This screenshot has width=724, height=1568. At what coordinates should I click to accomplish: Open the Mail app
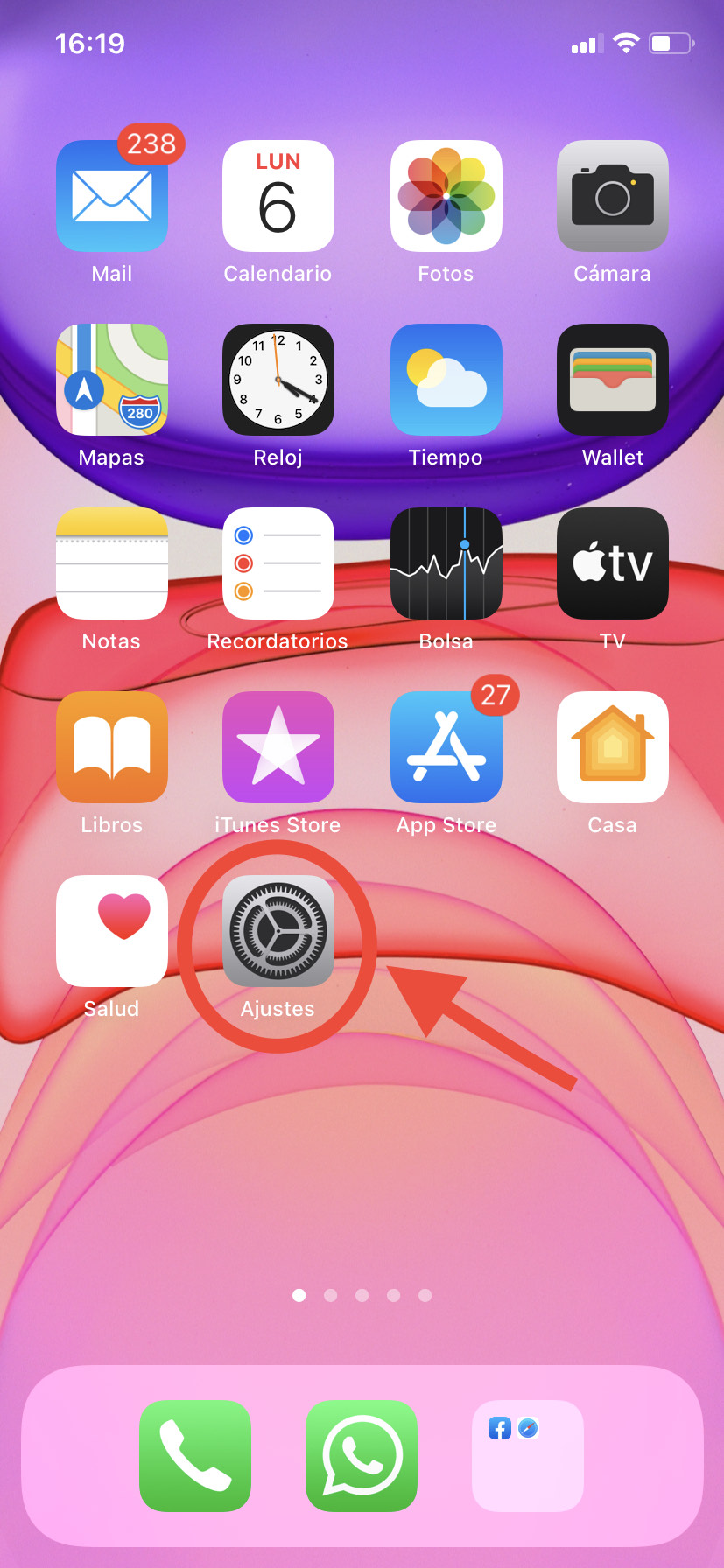click(x=112, y=196)
